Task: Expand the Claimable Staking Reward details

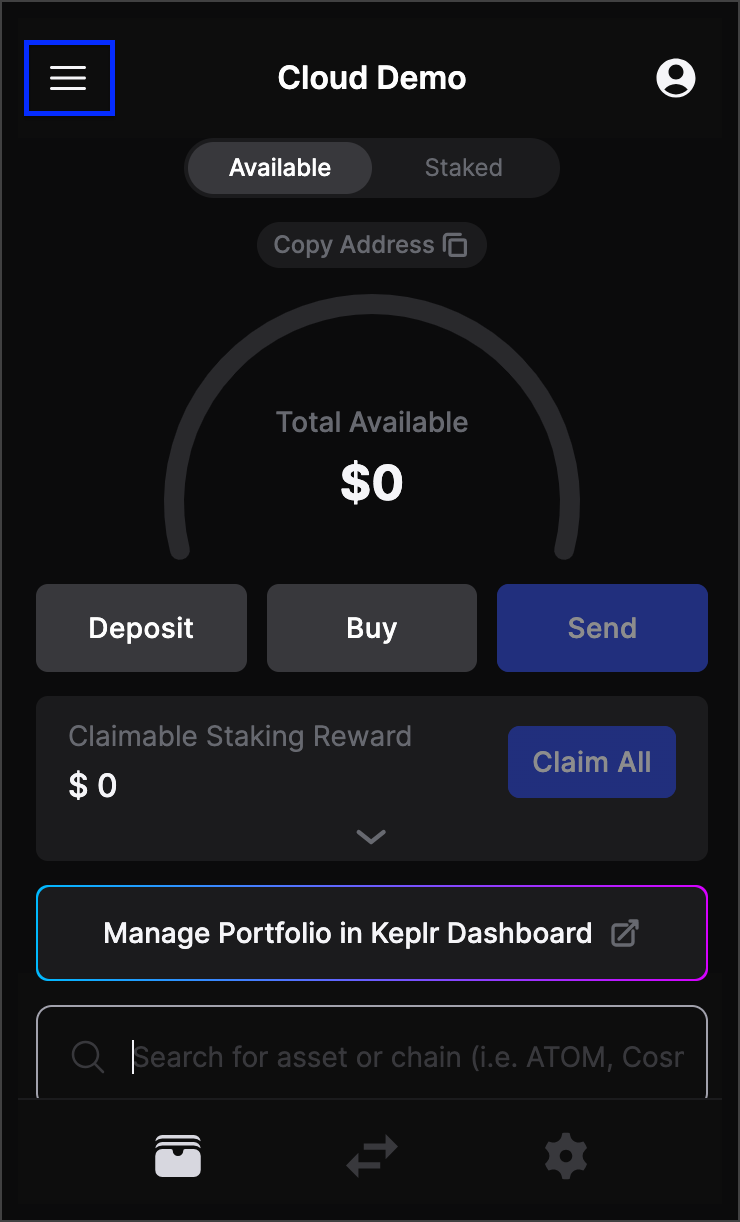Action: coord(371,837)
